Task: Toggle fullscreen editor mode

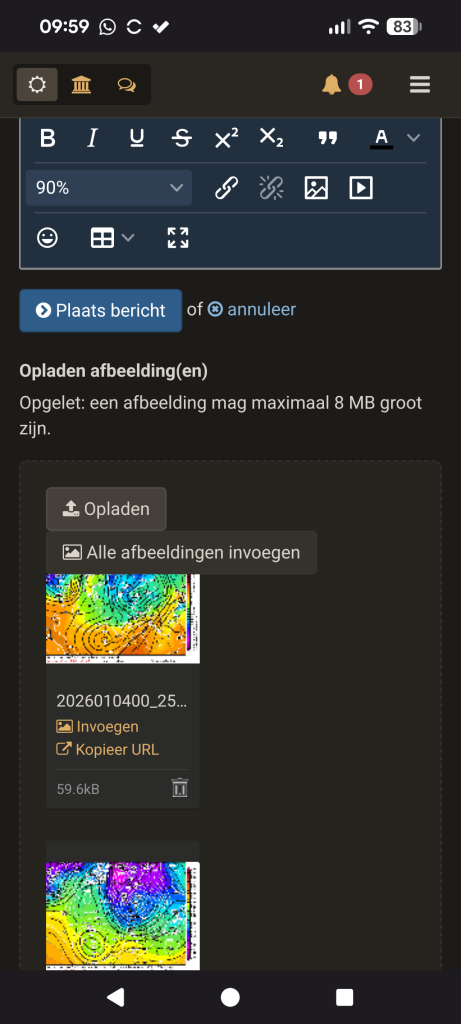Action: [178, 238]
